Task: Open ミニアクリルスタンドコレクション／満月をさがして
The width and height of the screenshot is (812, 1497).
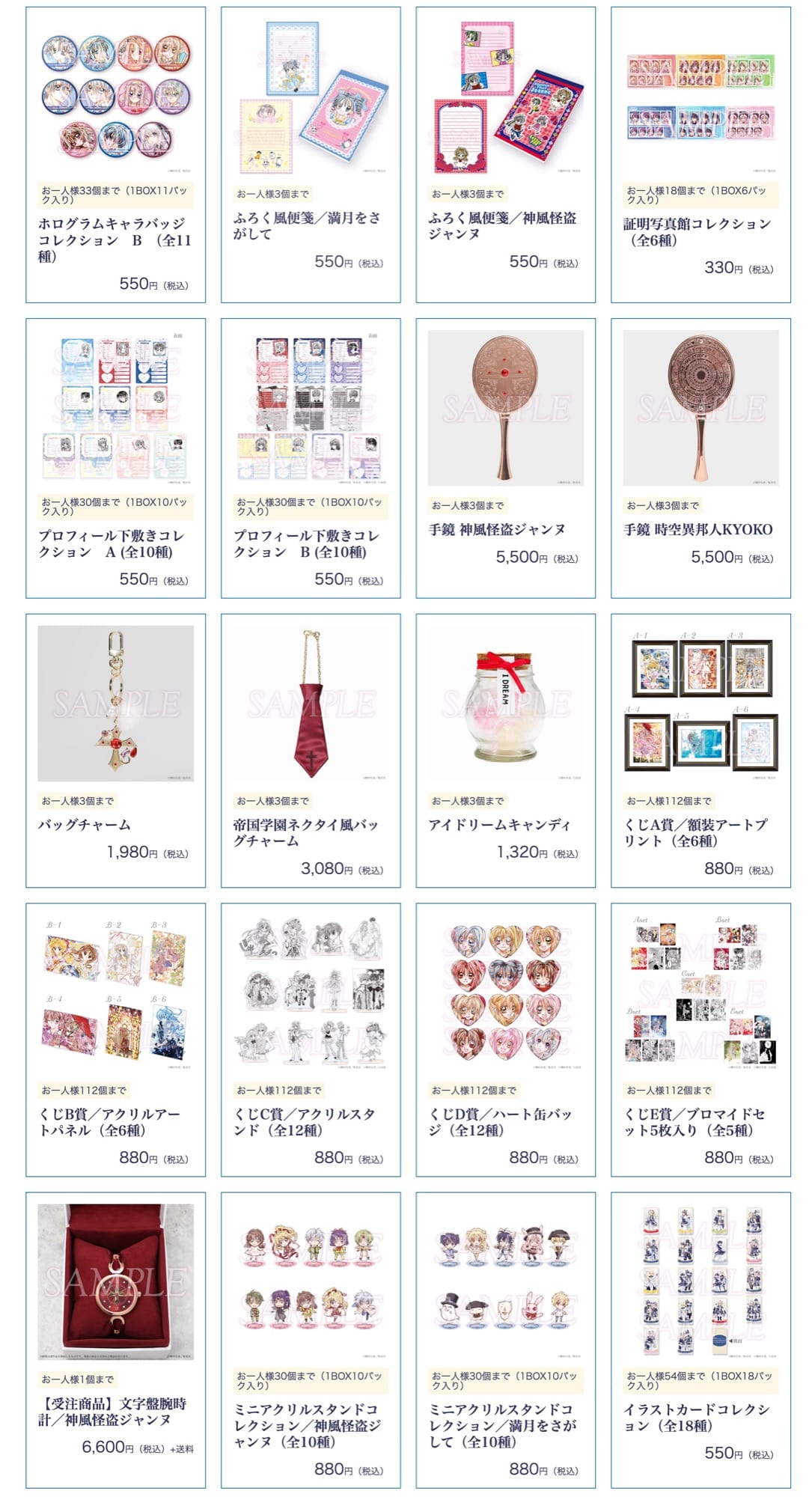Action: coord(505,1425)
